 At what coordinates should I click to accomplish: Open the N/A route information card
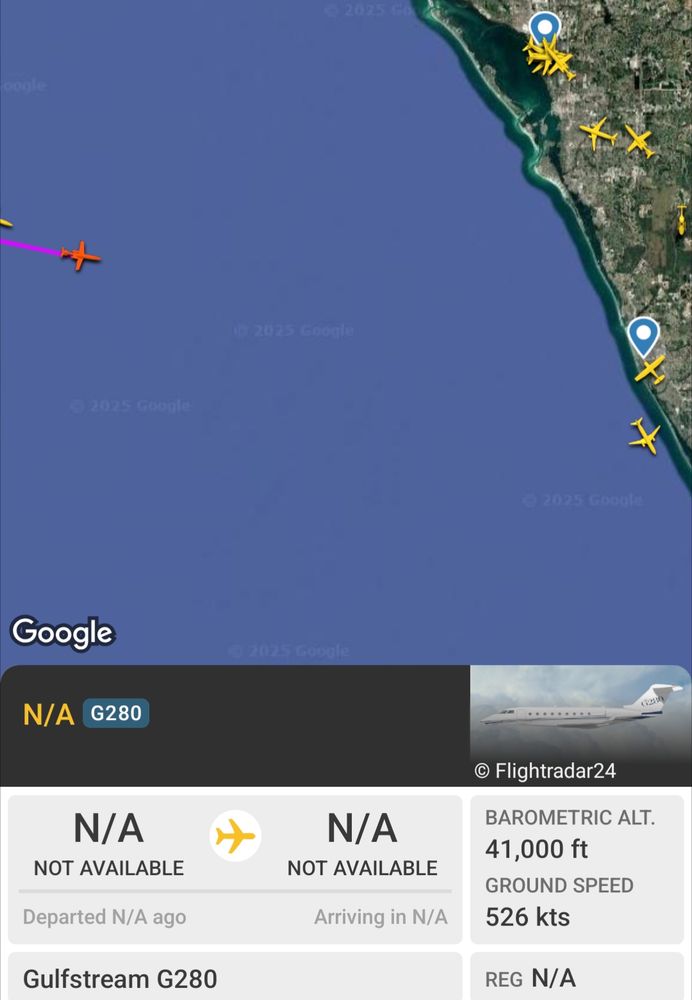click(235, 868)
